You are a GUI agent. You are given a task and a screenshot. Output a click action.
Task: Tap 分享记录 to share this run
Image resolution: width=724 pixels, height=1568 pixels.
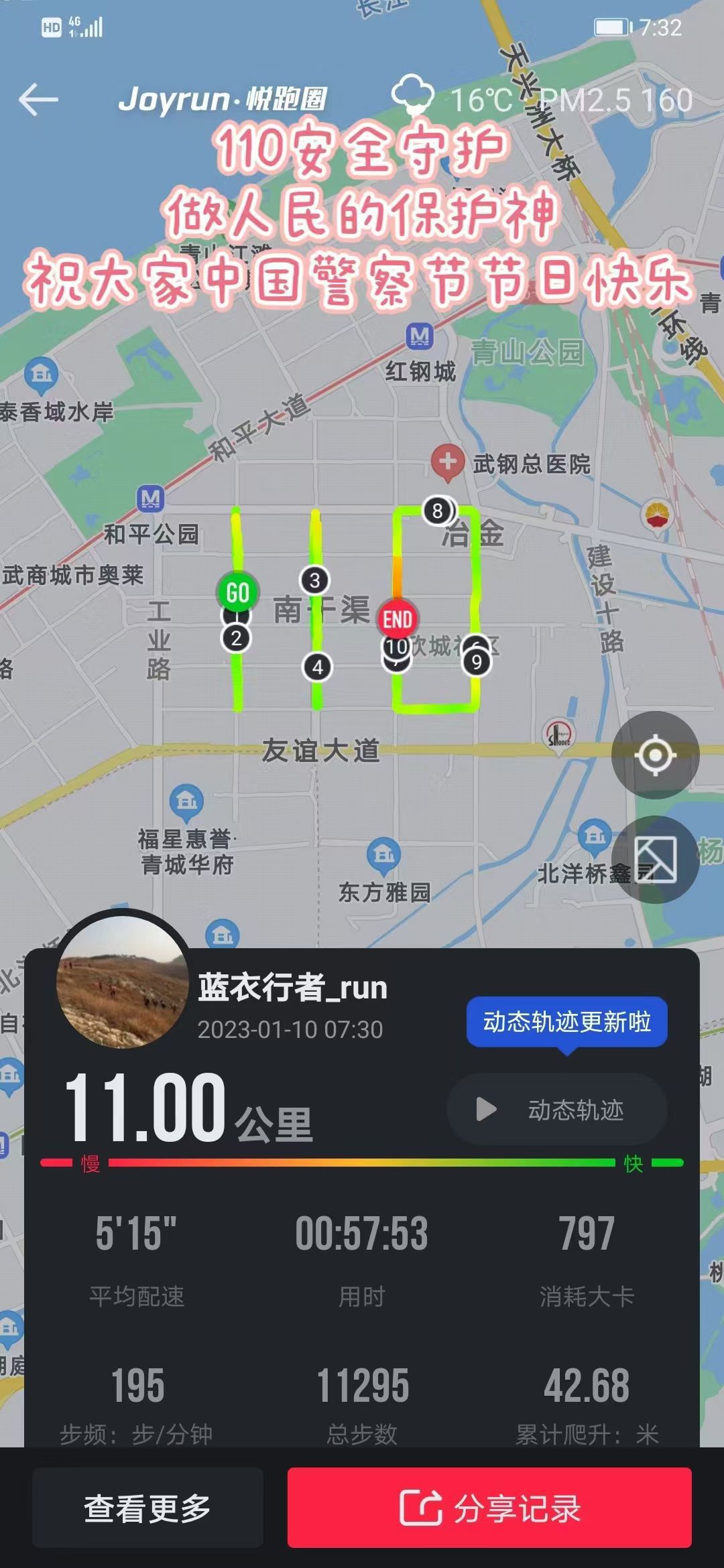[489, 1508]
